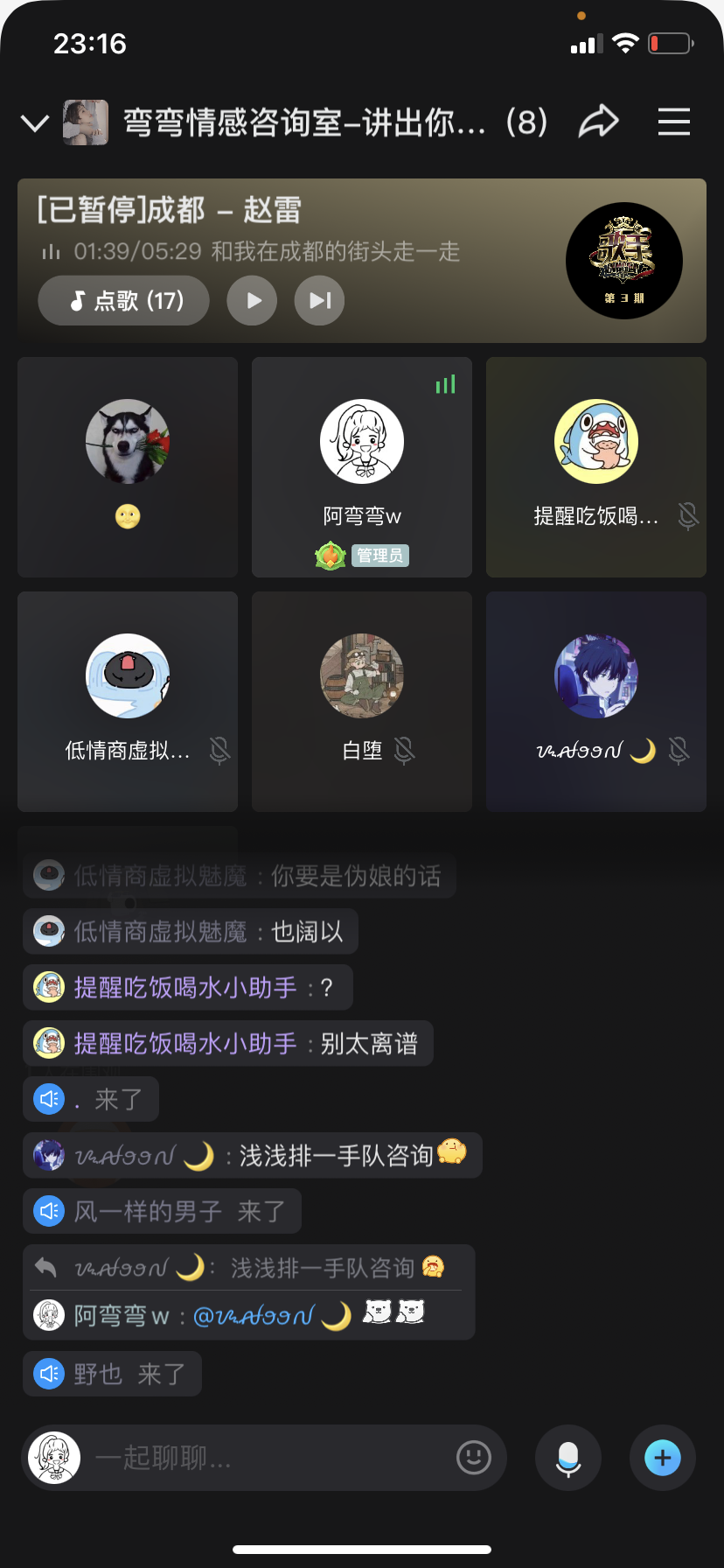This screenshot has height=1568, width=724.
Task: Collapse the room with the down chevron
Action: pos(35,123)
